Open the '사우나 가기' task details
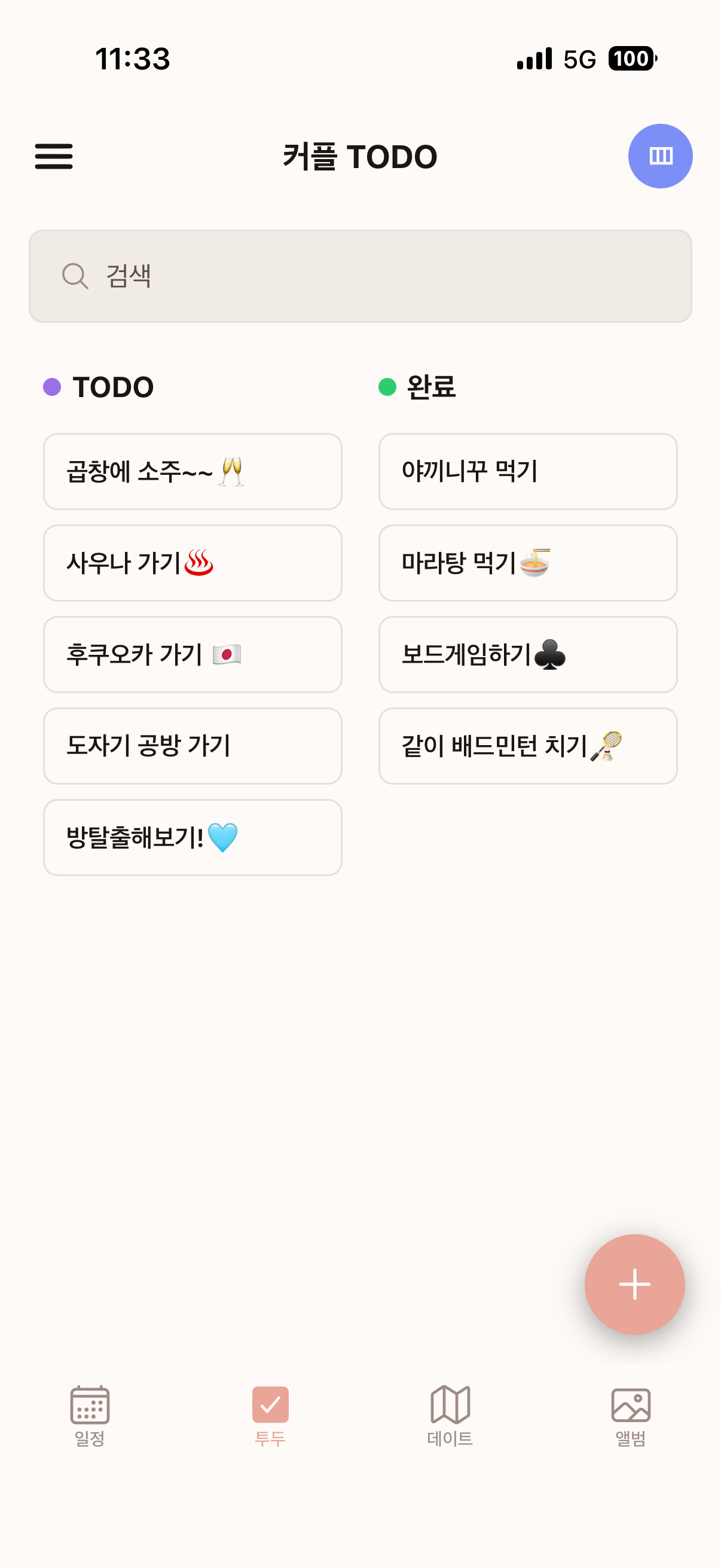 193,563
